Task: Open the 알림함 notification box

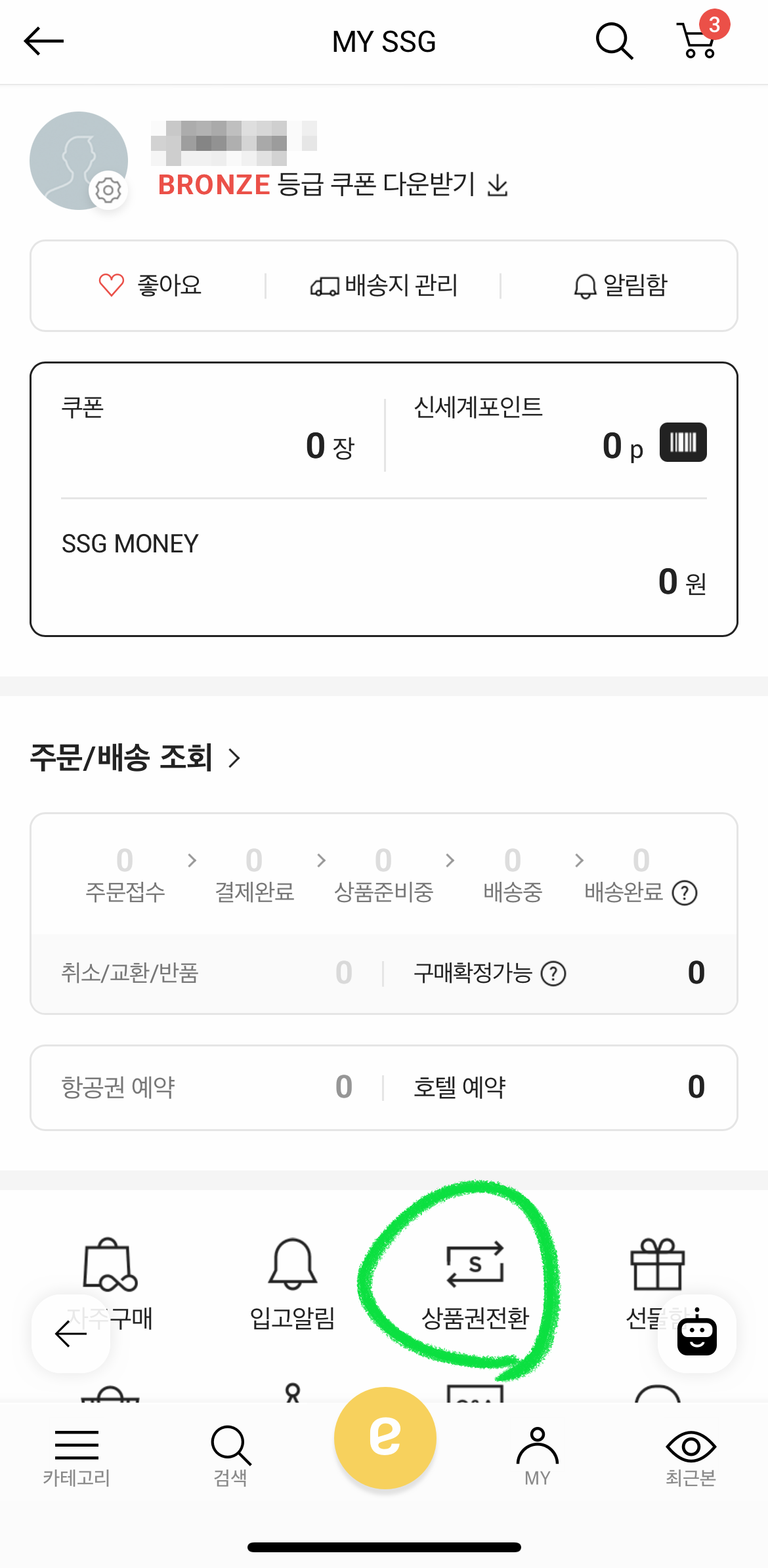Action: (619, 285)
